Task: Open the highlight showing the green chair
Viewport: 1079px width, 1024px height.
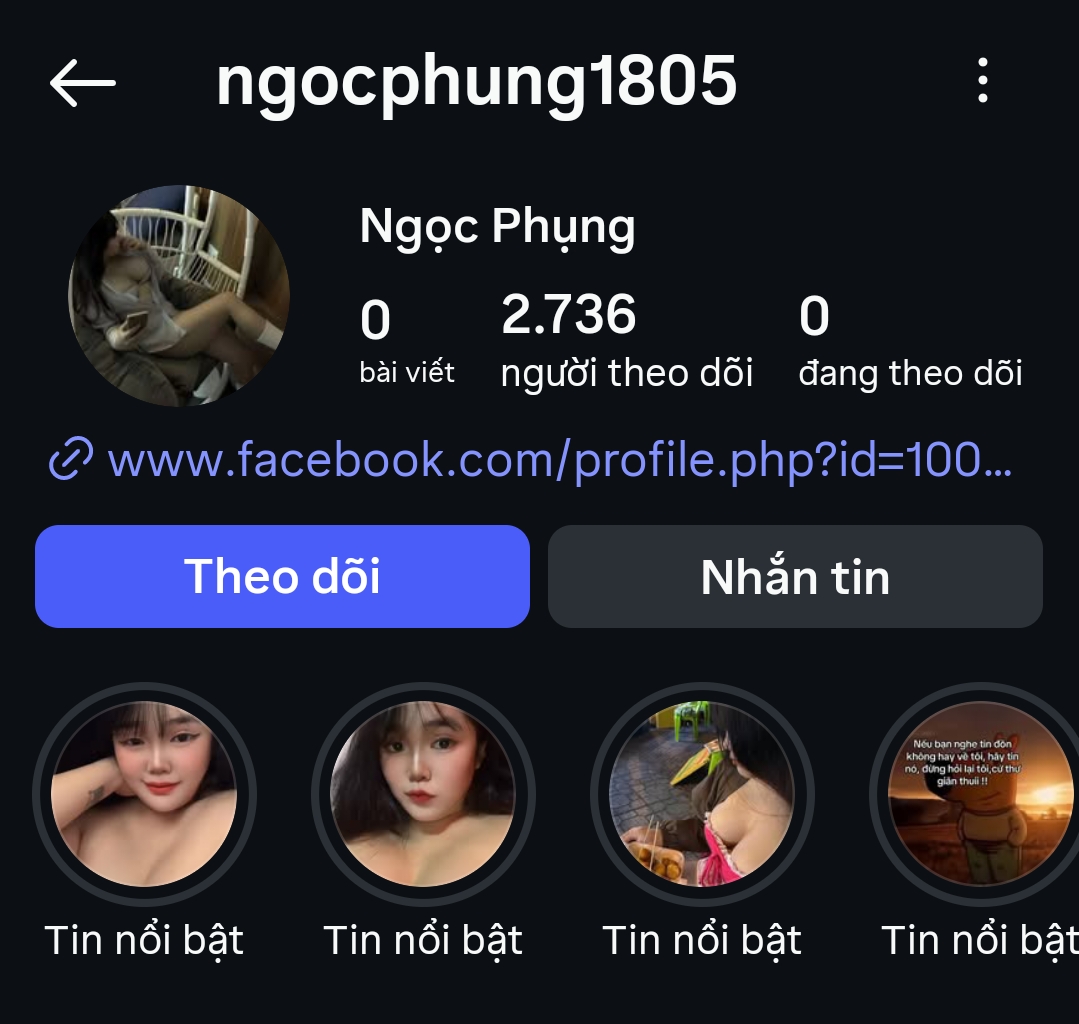Action: point(702,795)
